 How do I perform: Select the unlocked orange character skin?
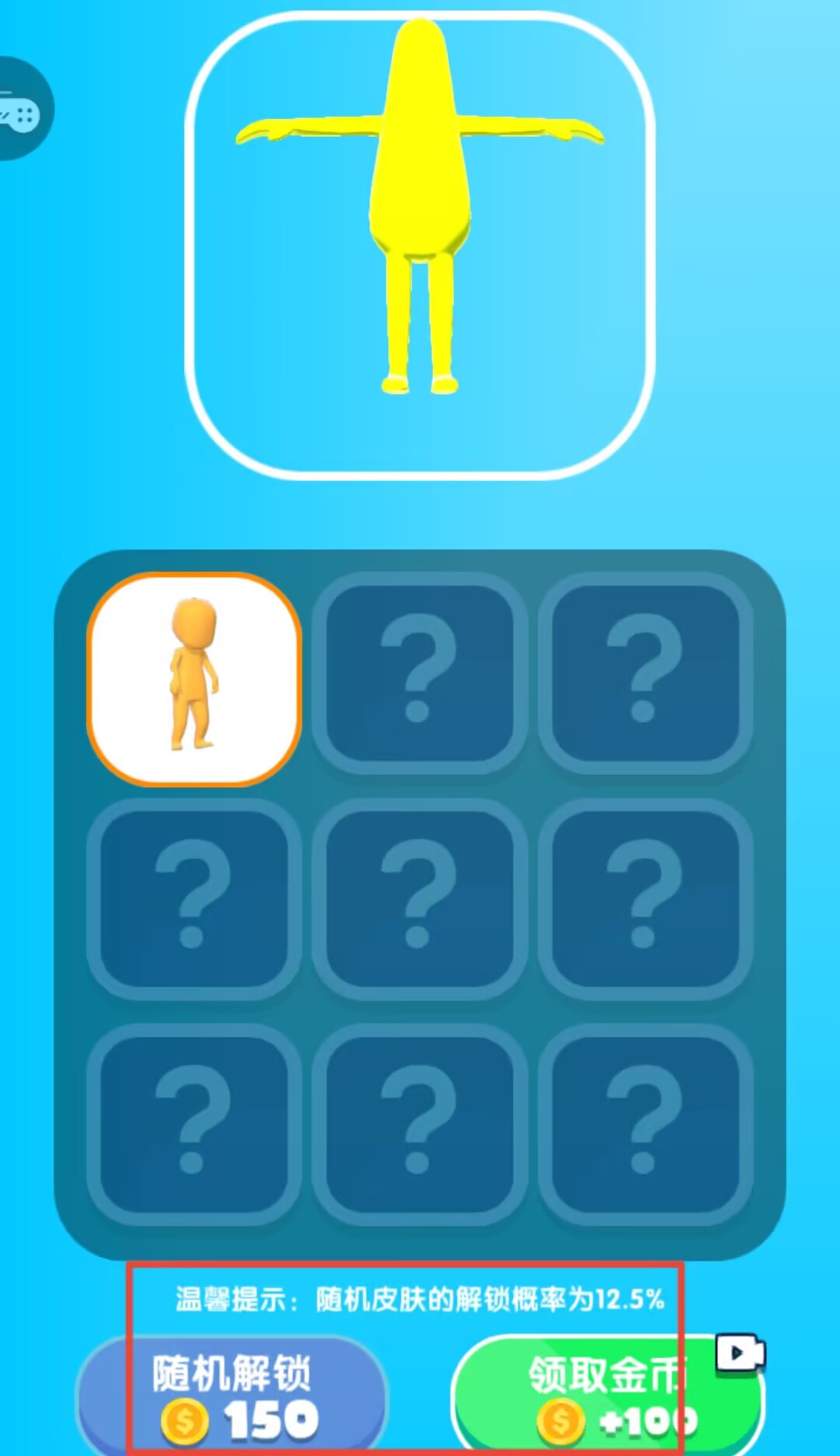pos(194,680)
